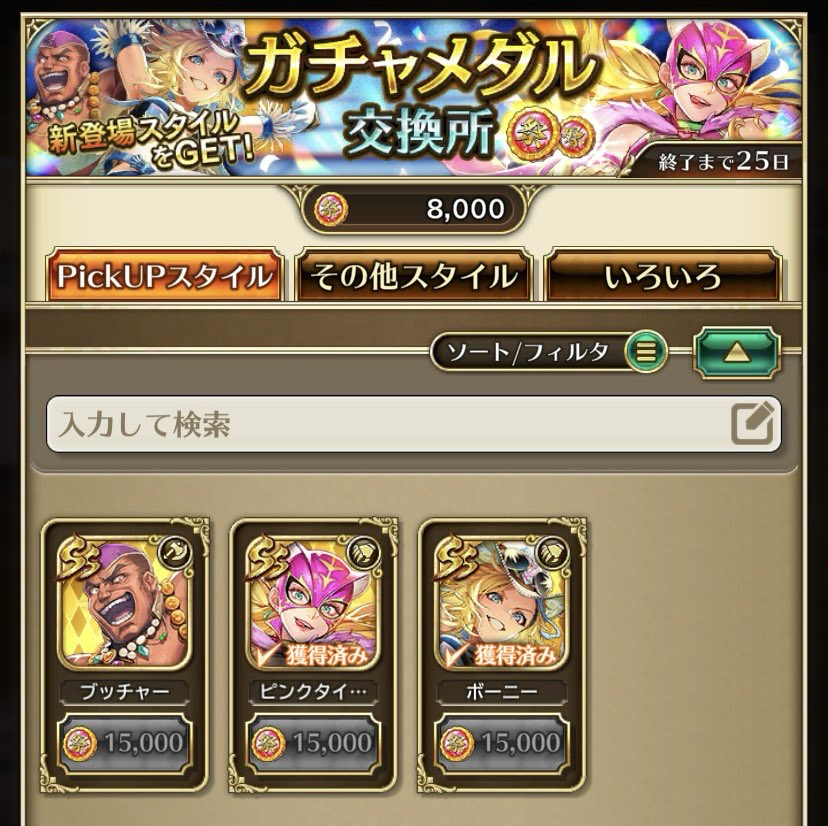828x826 pixels.
Task: Open the いろいろ tab
Action: pos(662,276)
